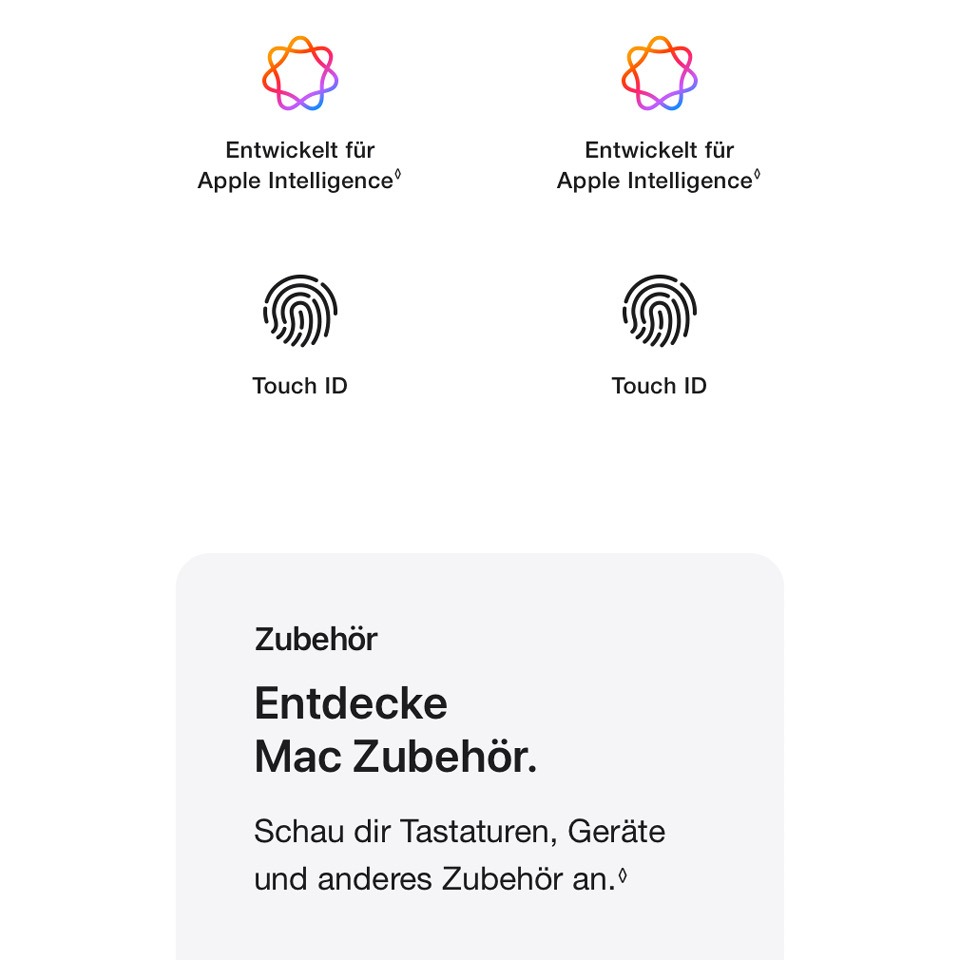Open right column's Apple Intelligence footnote marker
The width and height of the screenshot is (960, 960).
757,175
